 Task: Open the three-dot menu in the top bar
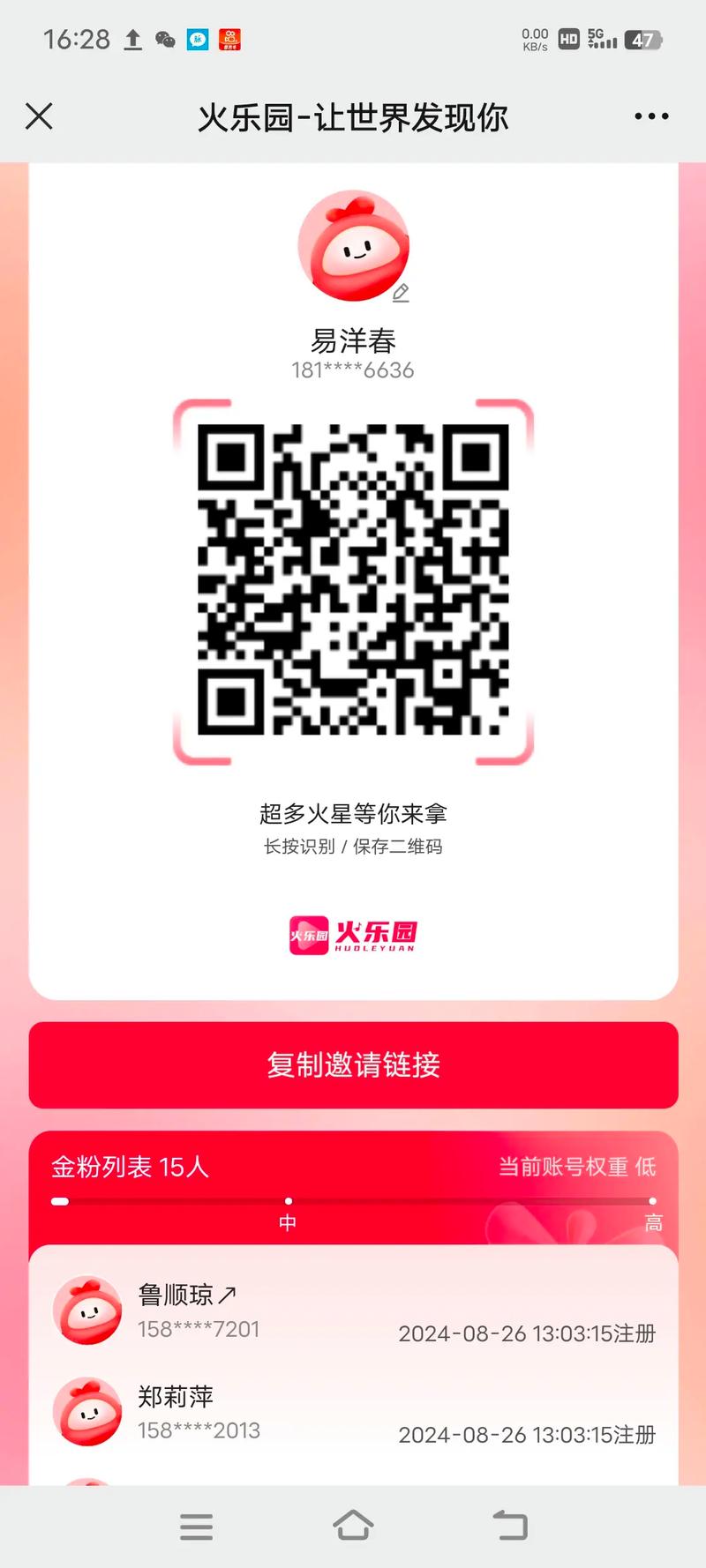tap(651, 116)
